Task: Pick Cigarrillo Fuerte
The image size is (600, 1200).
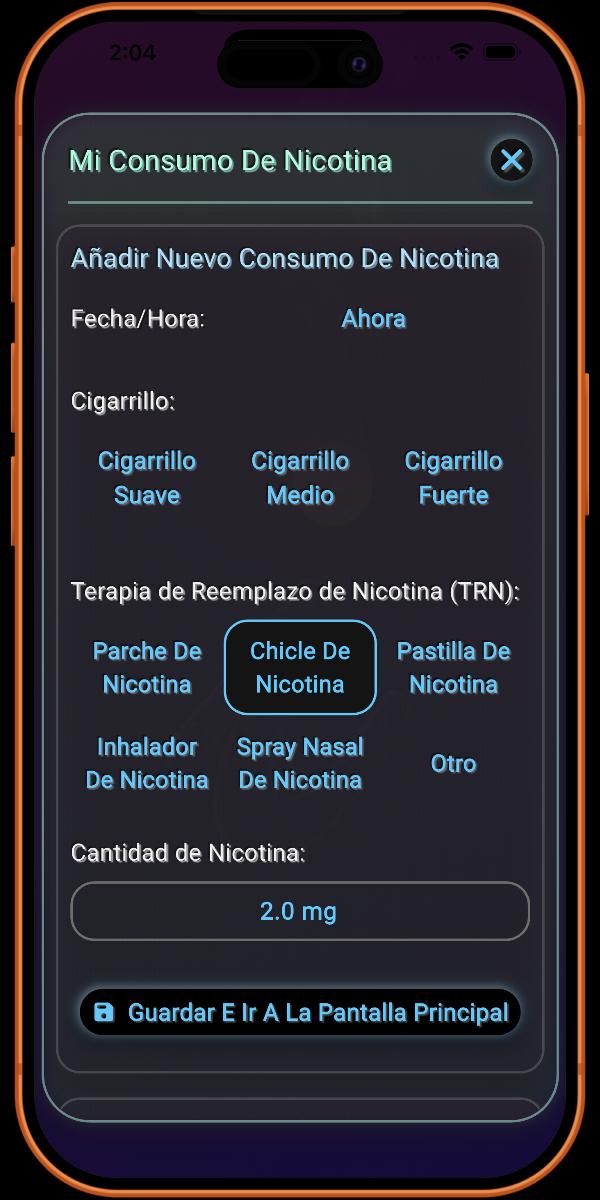Action: click(453, 478)
